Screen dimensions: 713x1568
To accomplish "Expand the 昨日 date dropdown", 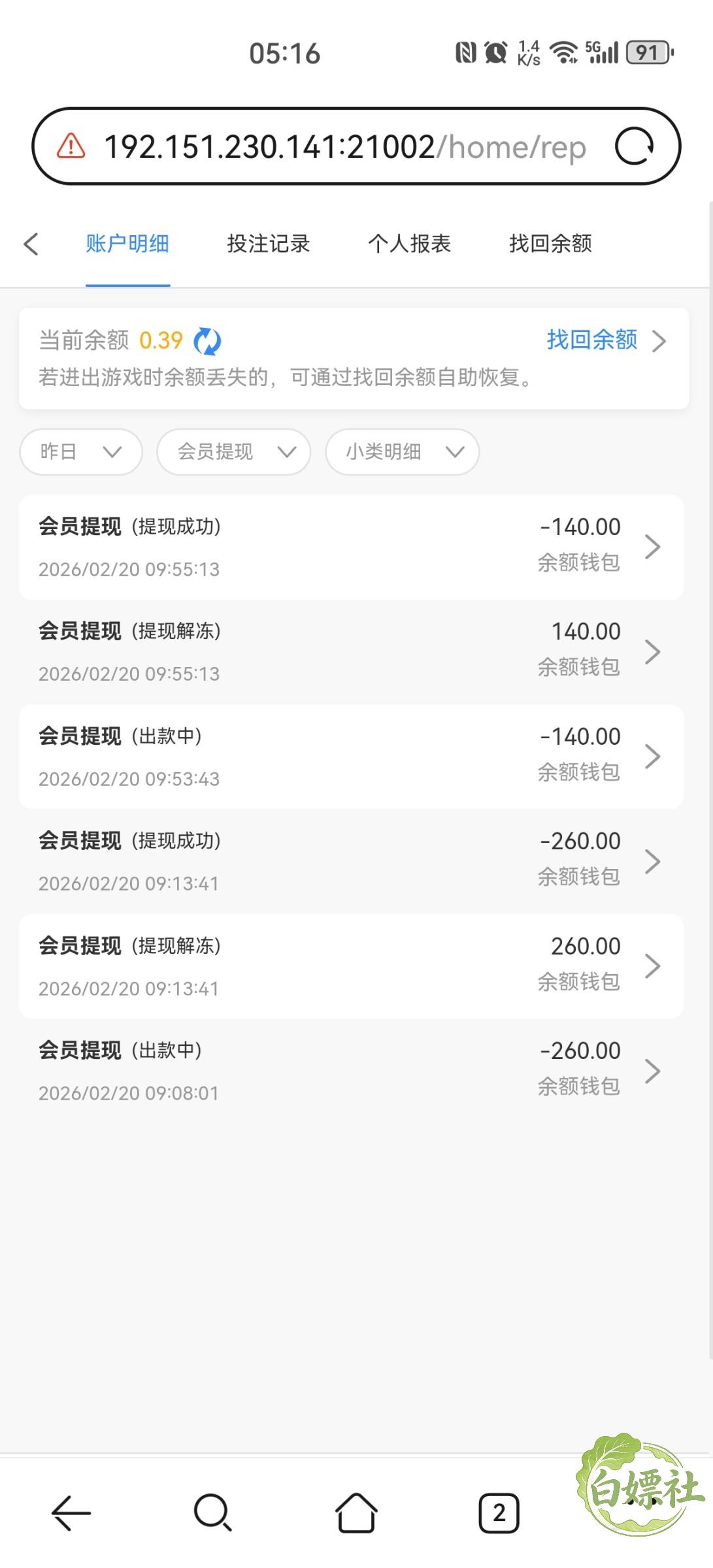I will tap(81, 451).
